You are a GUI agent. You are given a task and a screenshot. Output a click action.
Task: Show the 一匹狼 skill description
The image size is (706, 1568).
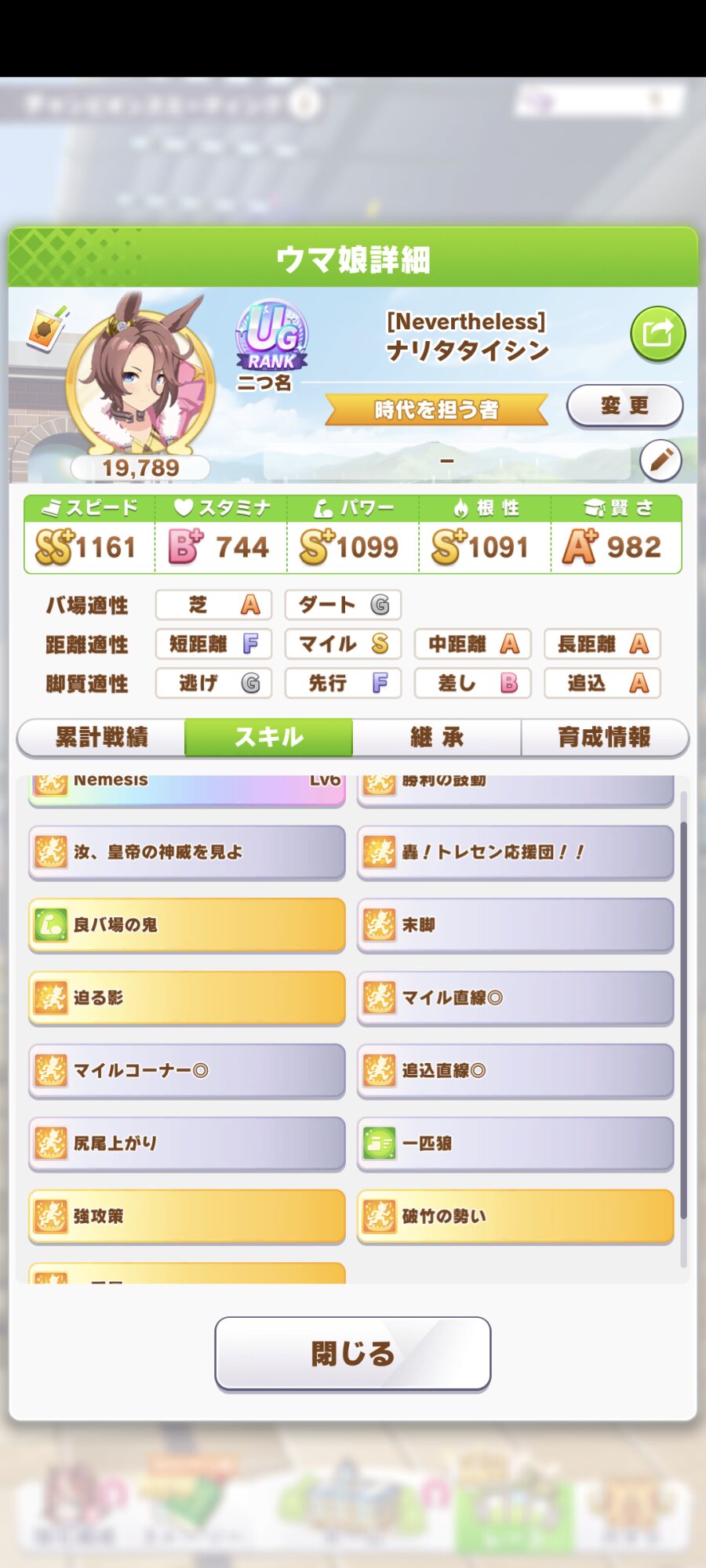click(x=515, y=1143)
